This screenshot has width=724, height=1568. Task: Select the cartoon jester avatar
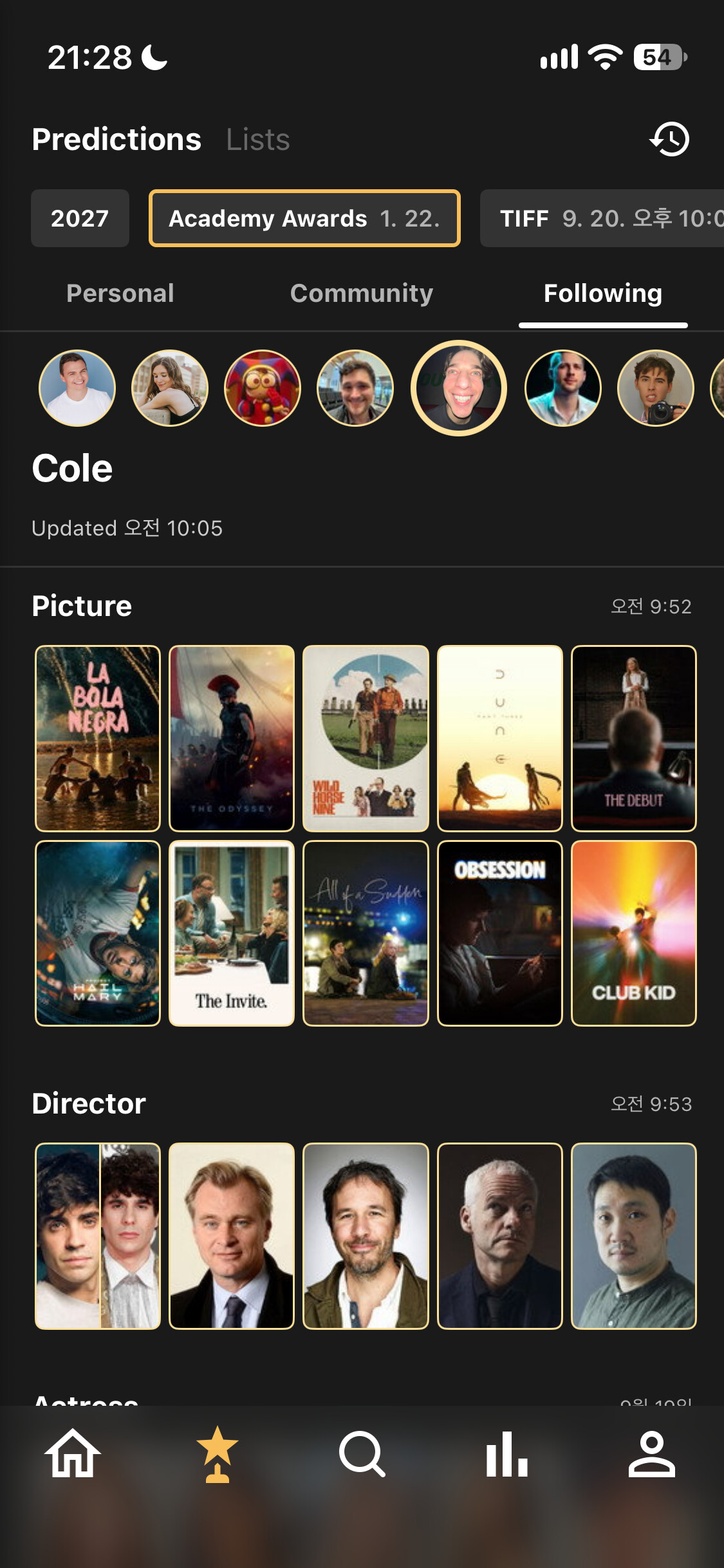263,388
